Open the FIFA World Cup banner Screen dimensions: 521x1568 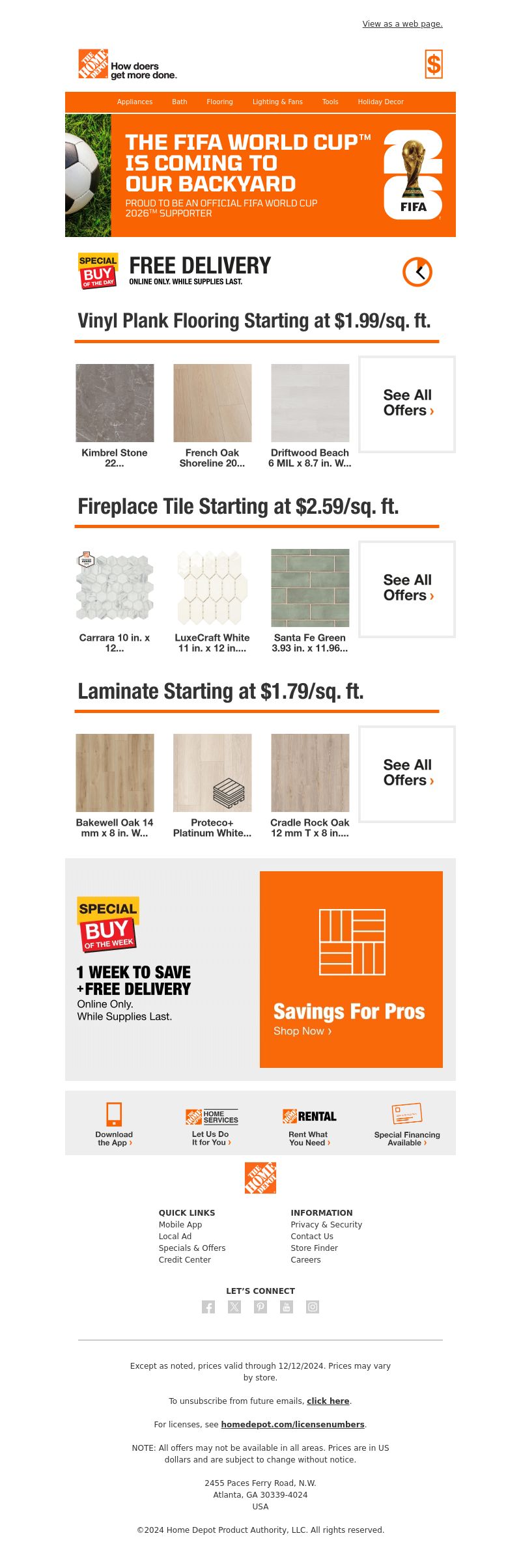[260, 175]
